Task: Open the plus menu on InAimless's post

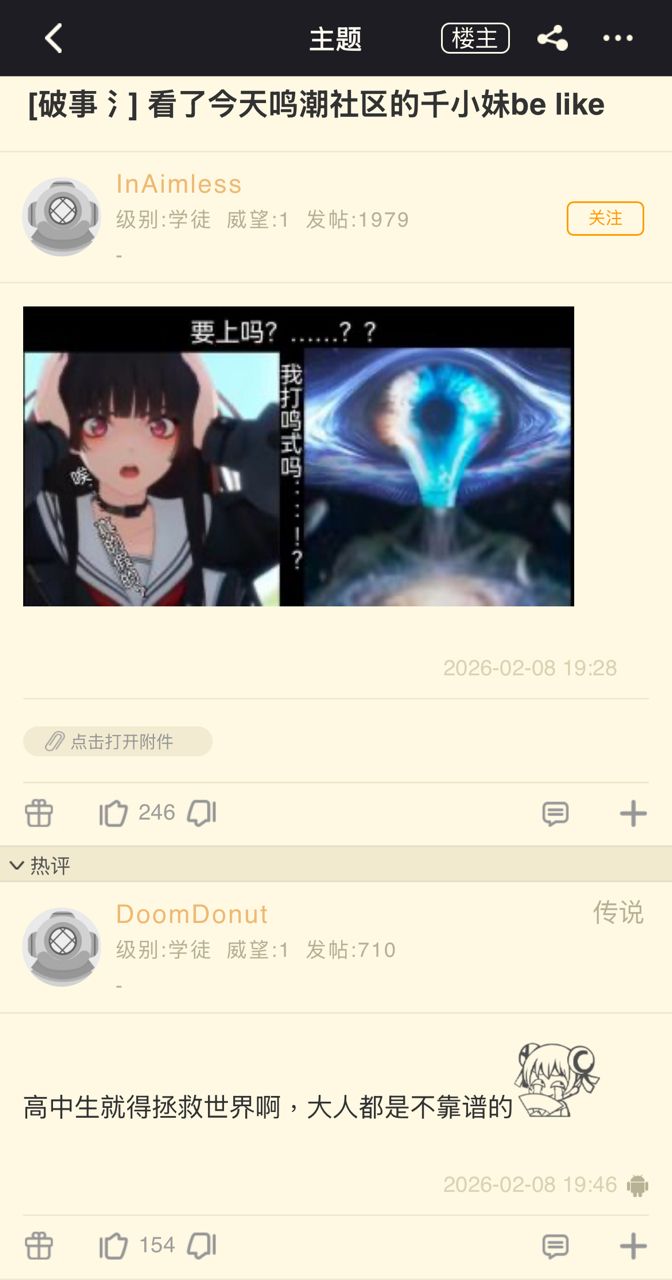Action: 633,814
